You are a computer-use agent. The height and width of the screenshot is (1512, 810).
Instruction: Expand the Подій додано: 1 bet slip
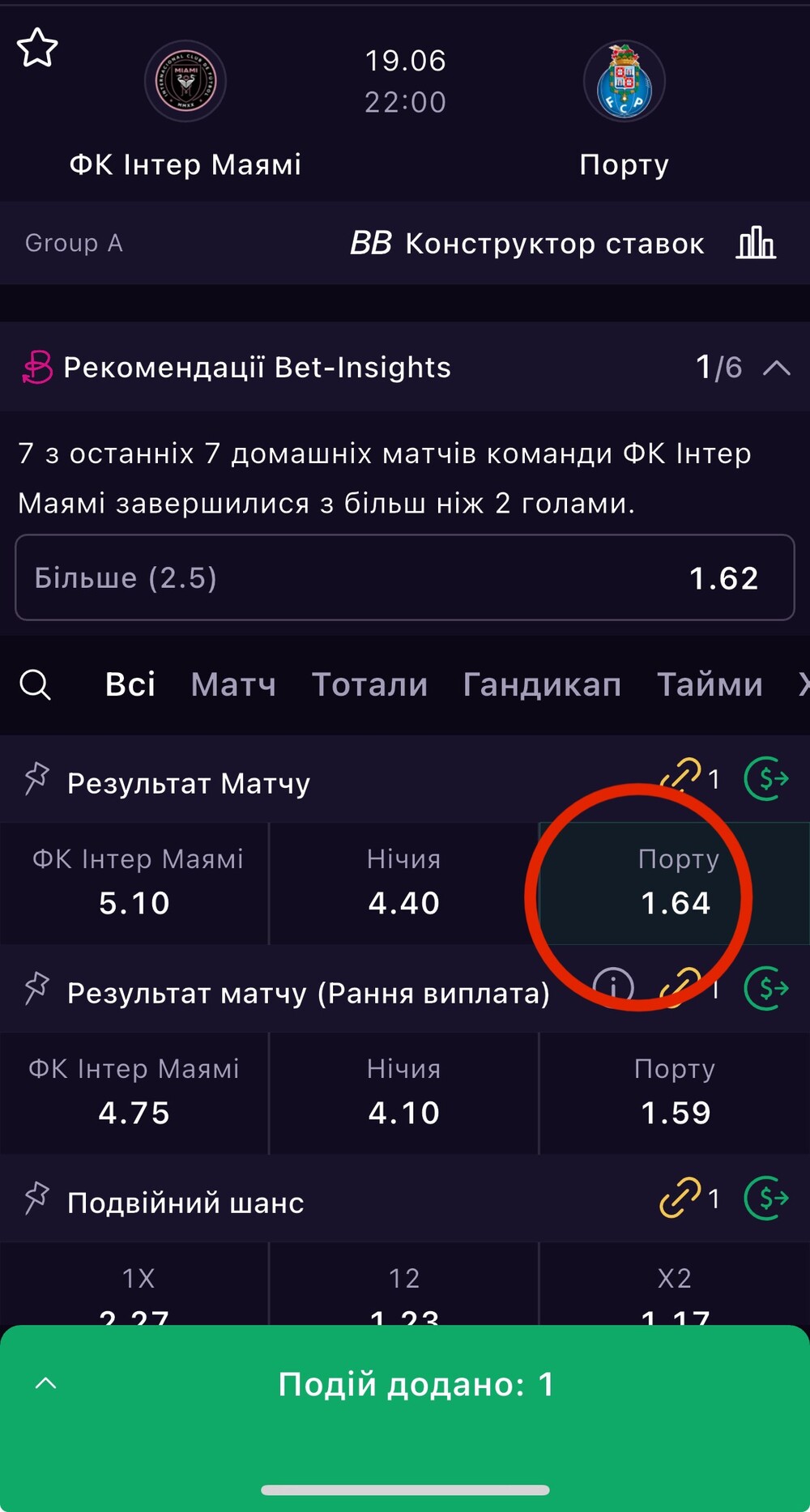tap(405, 1384)
